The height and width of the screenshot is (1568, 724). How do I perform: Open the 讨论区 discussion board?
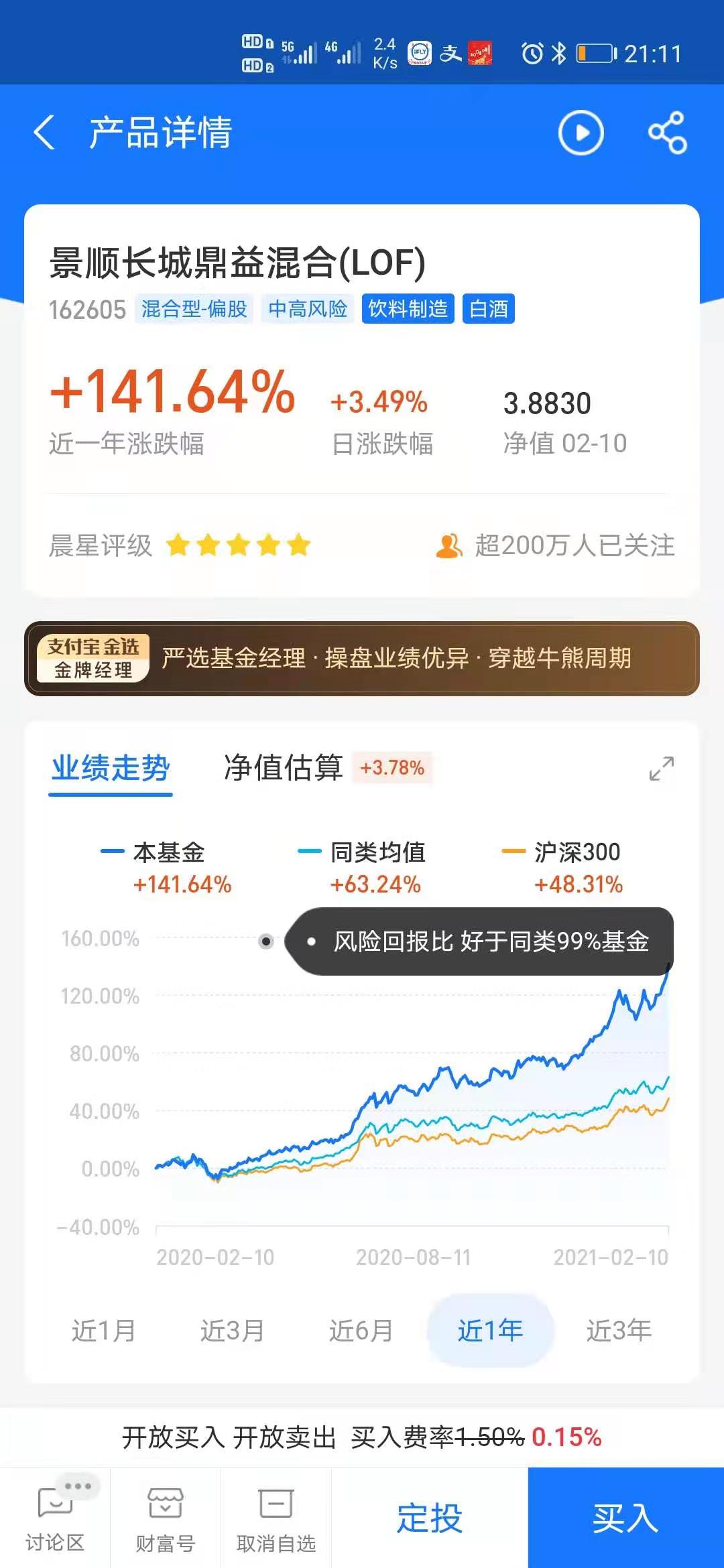[55, 1518]
